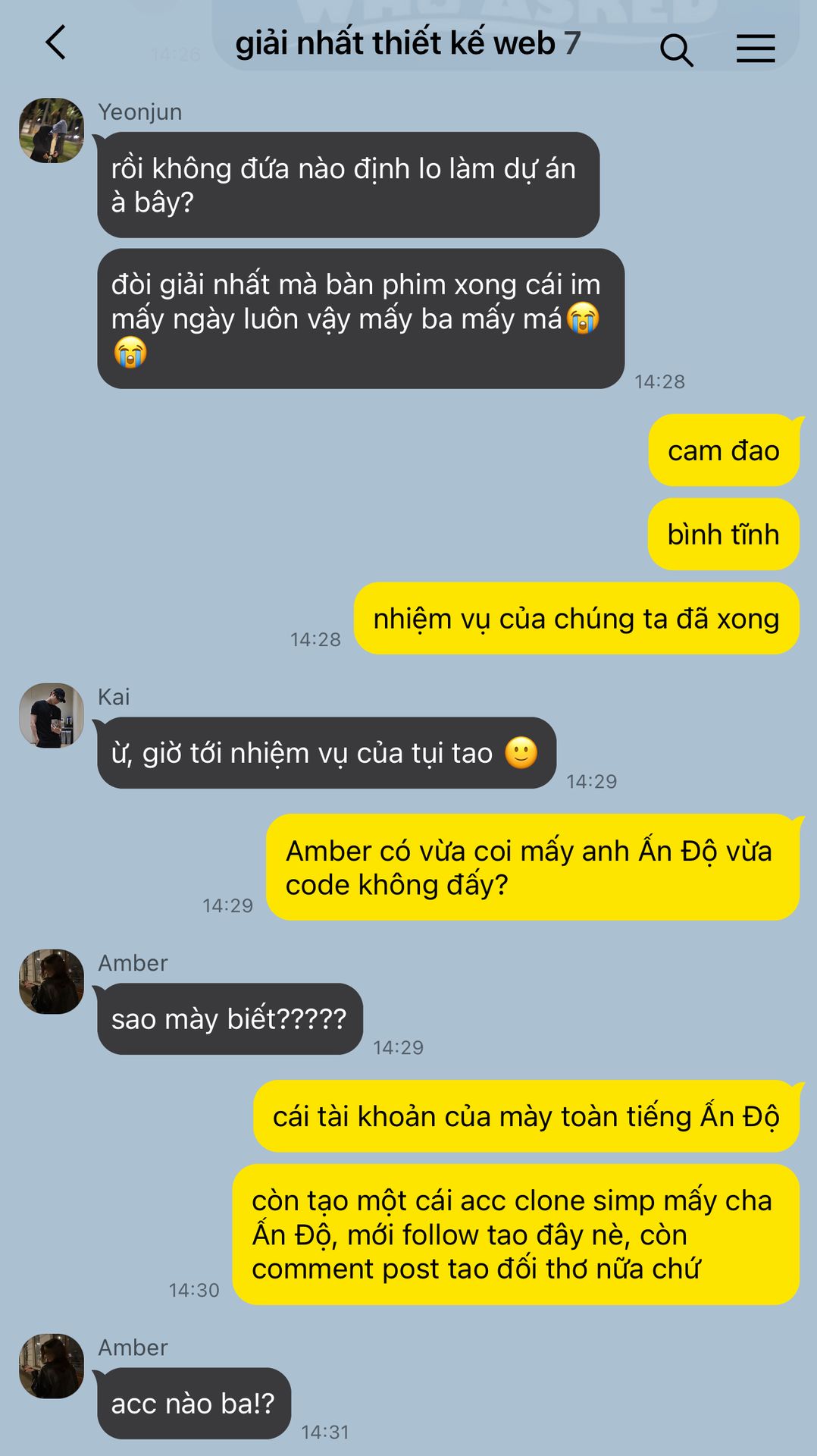
Task: Tap Amber's avatar beside 'sao mày biết?????'
Action: (52, 982)
